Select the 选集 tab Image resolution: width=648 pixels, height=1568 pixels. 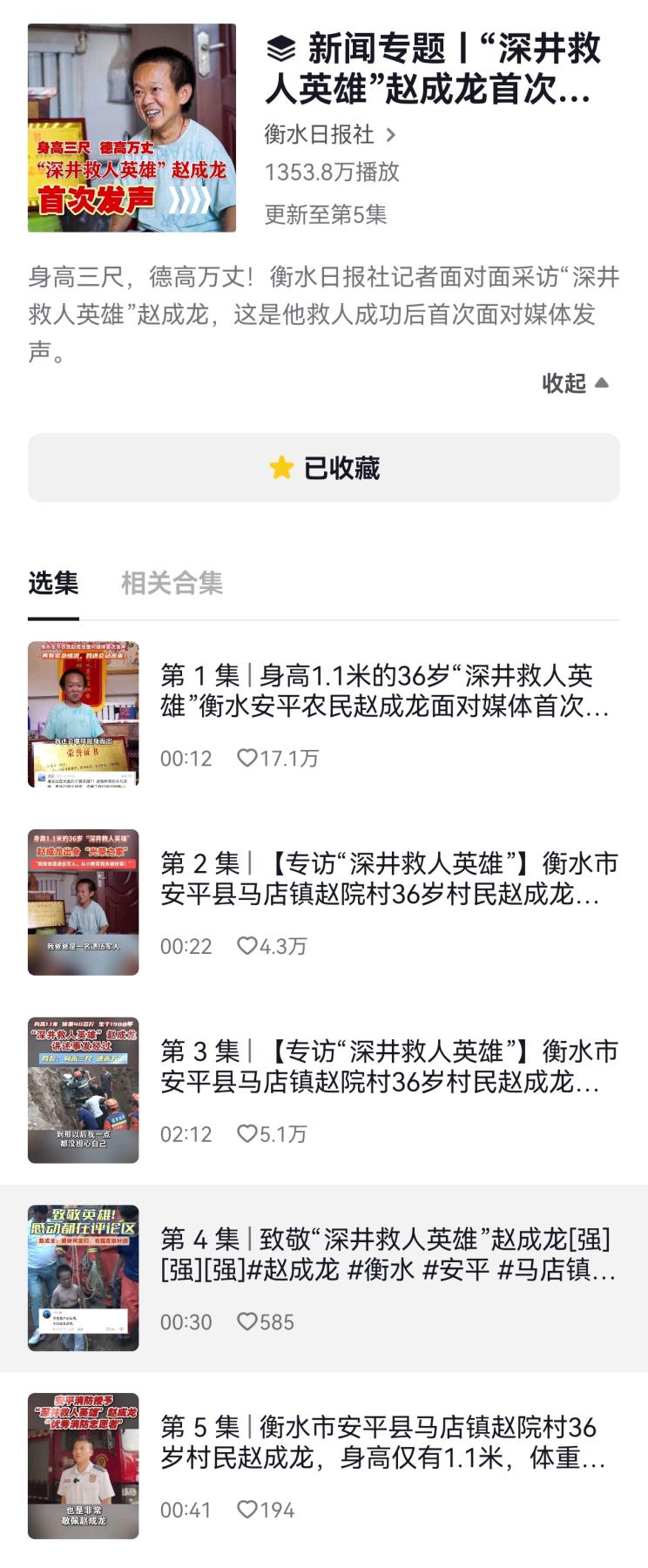pyautogui.click(x=53, y=583)
